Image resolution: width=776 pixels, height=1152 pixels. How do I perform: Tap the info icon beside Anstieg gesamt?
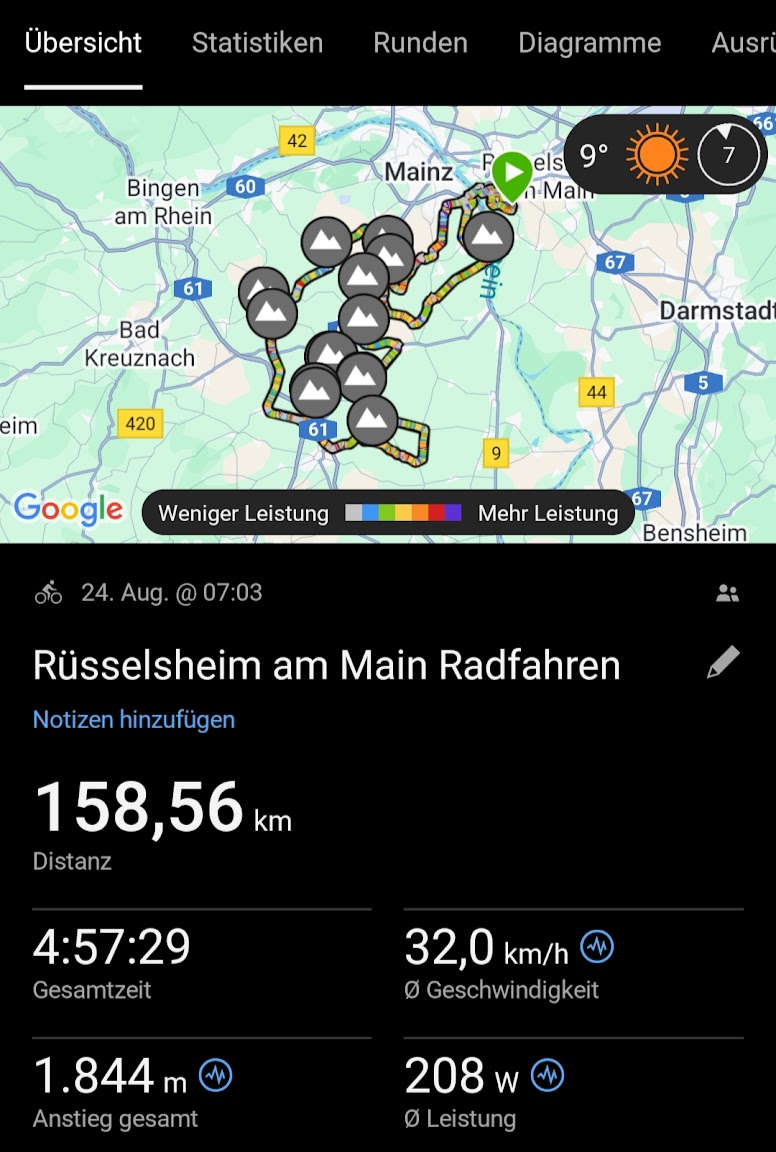(216, 1076)
